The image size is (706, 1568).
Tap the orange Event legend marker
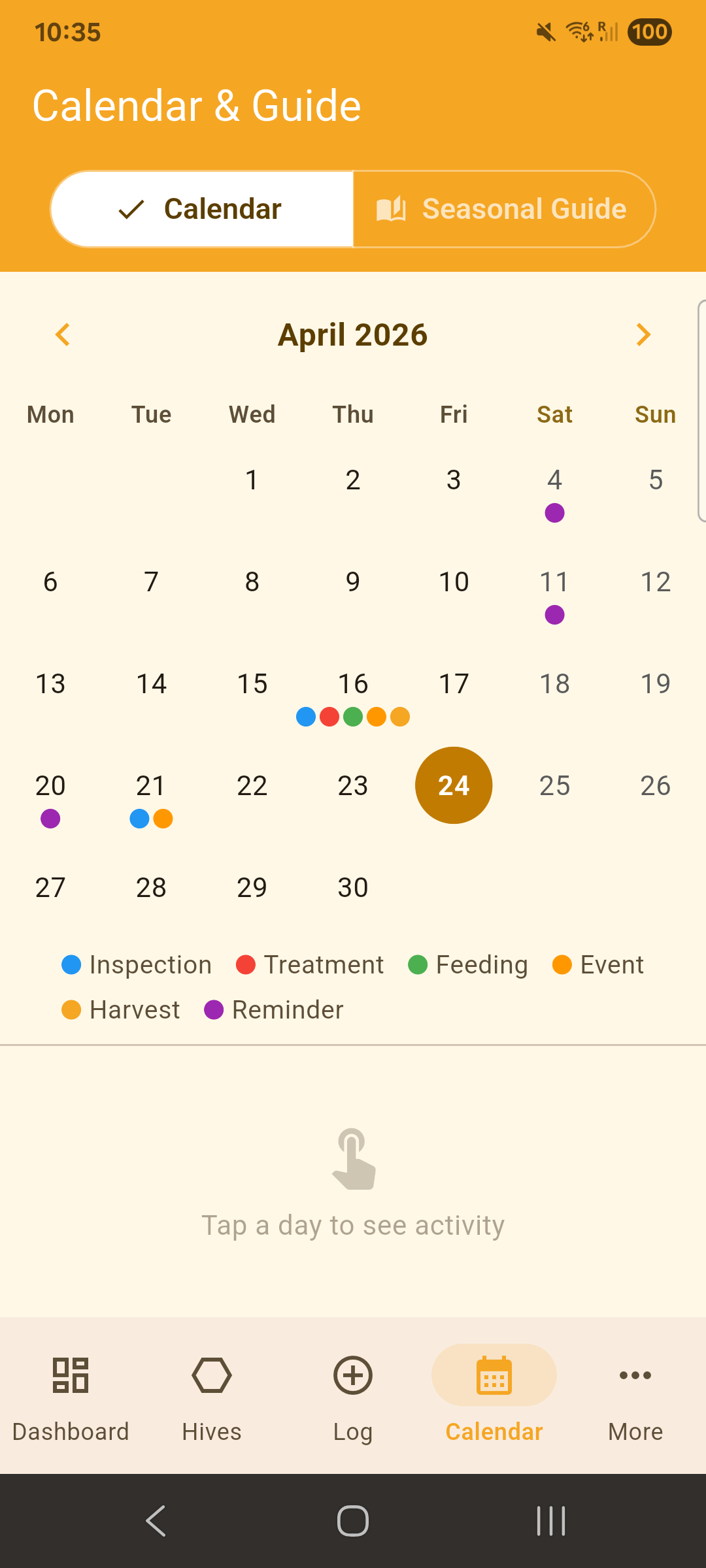click(562, 964)
